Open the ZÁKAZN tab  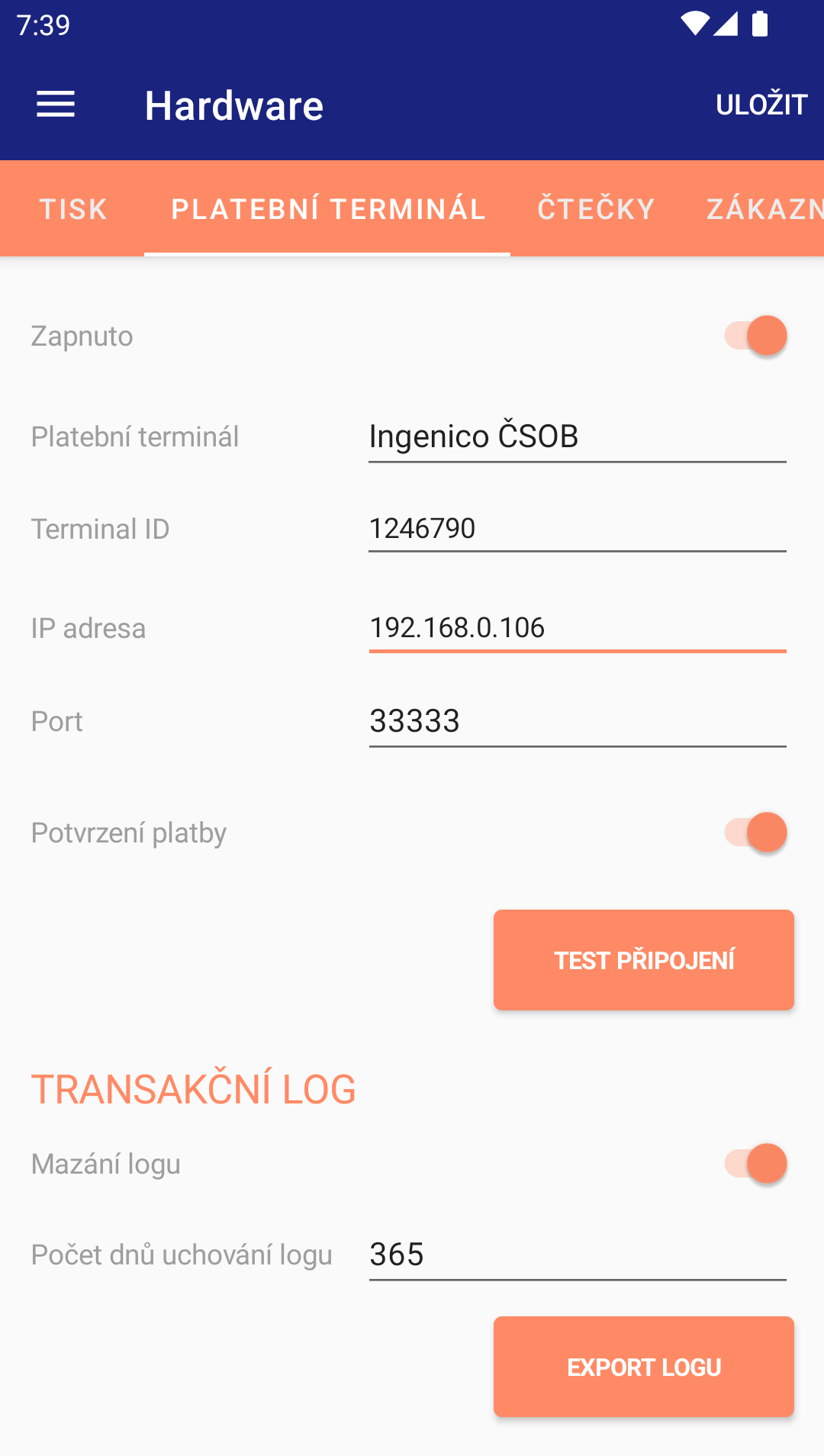click(x=763, y=208)
